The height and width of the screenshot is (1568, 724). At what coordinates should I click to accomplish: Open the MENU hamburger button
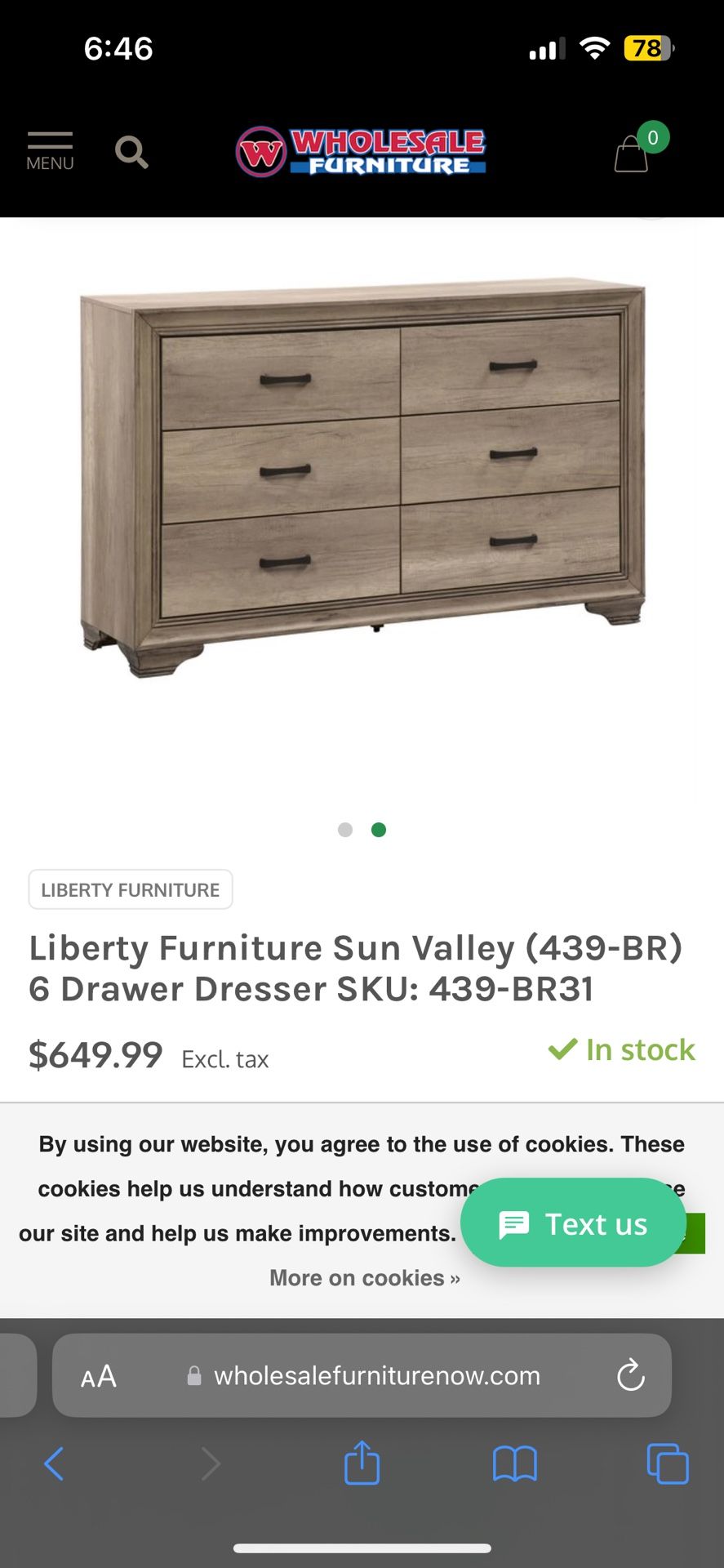(x=50, y=151)
